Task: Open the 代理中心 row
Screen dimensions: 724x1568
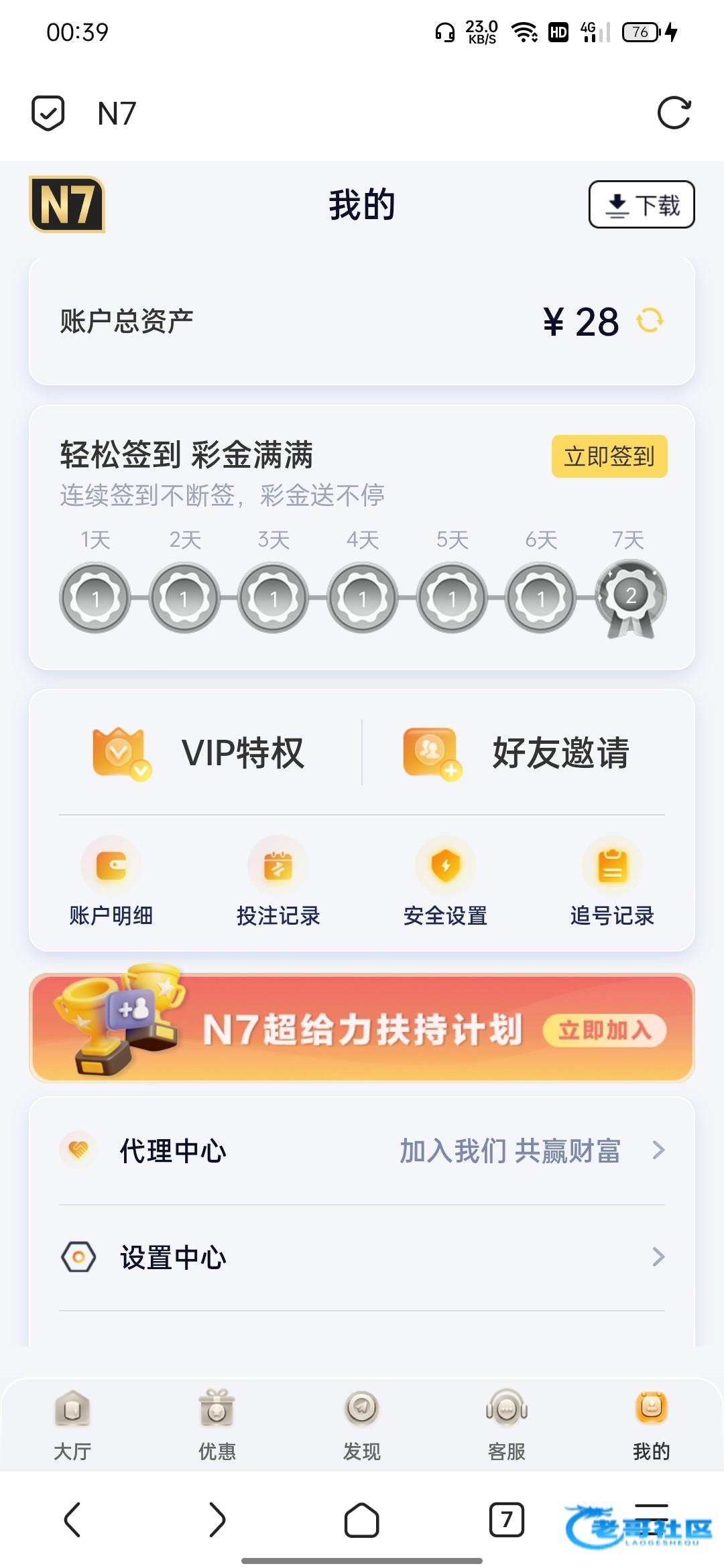Action: pyautogui.click(x=362, y=1151)
